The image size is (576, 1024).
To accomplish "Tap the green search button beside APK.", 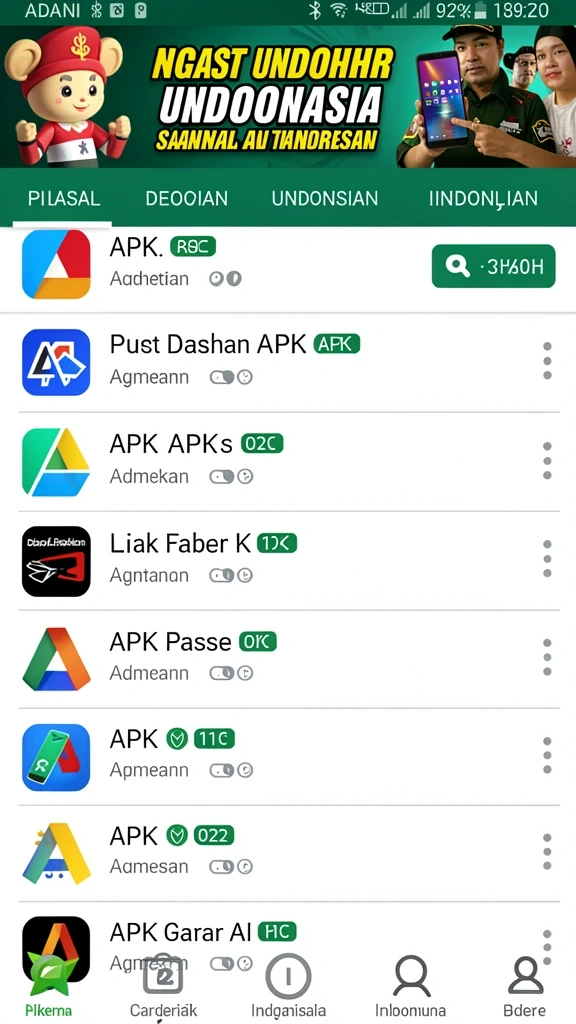I will pos(493,266).
